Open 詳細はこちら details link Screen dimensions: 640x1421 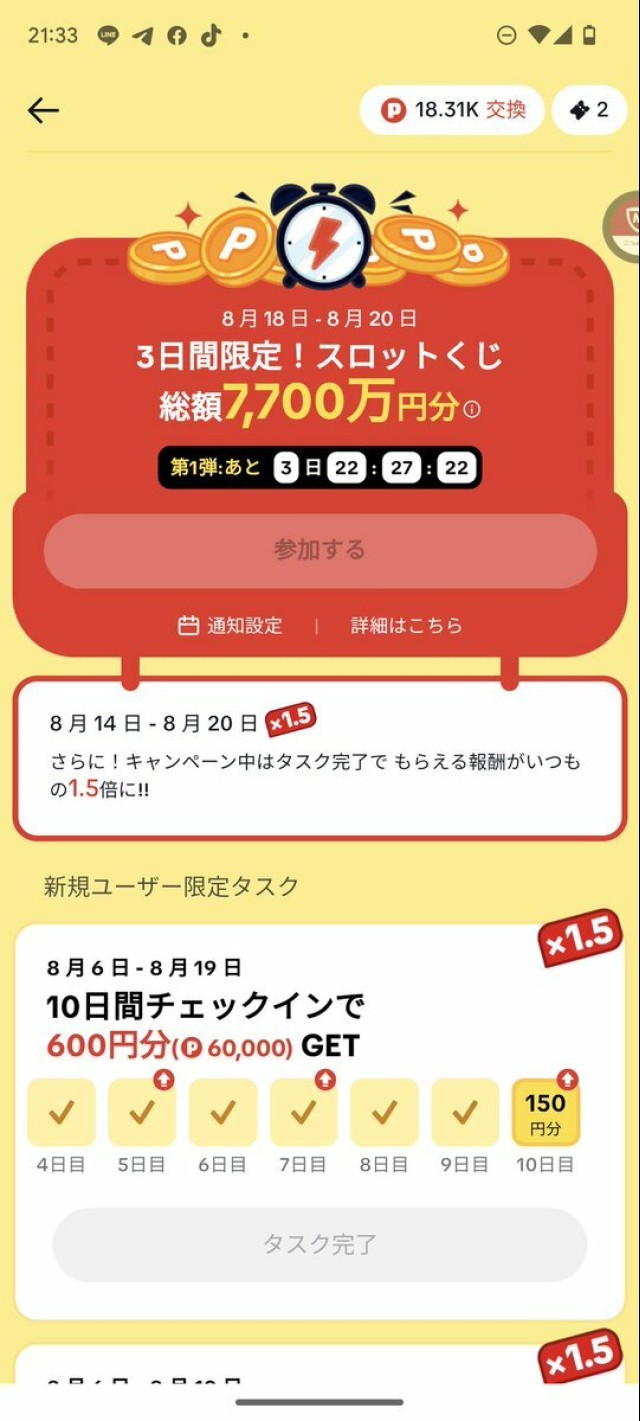[x=406, y=626]
